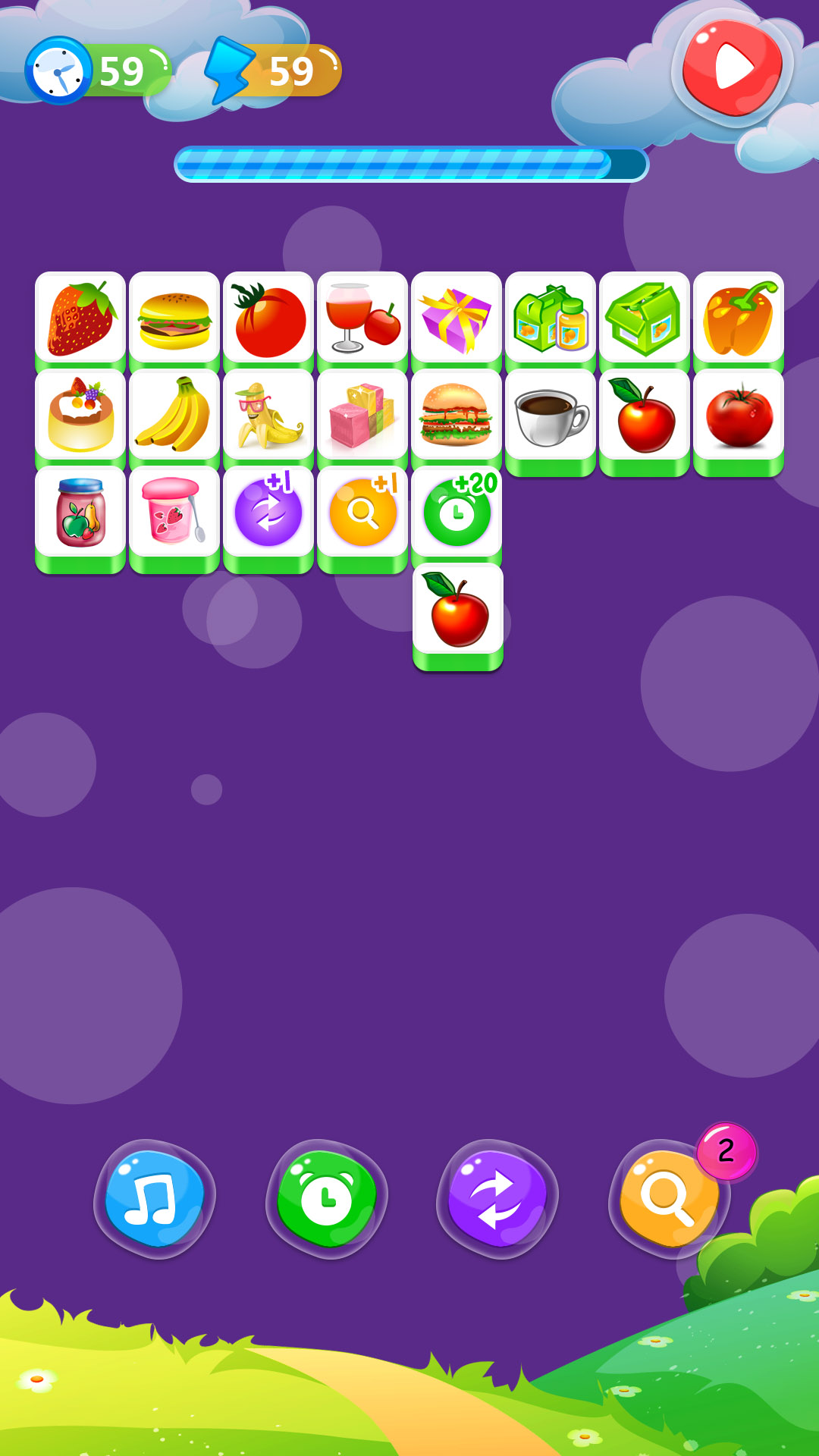819x1456 pixels.
Task: Select the +1 magnifier bonus tile
Action: [x=362, y=513]
